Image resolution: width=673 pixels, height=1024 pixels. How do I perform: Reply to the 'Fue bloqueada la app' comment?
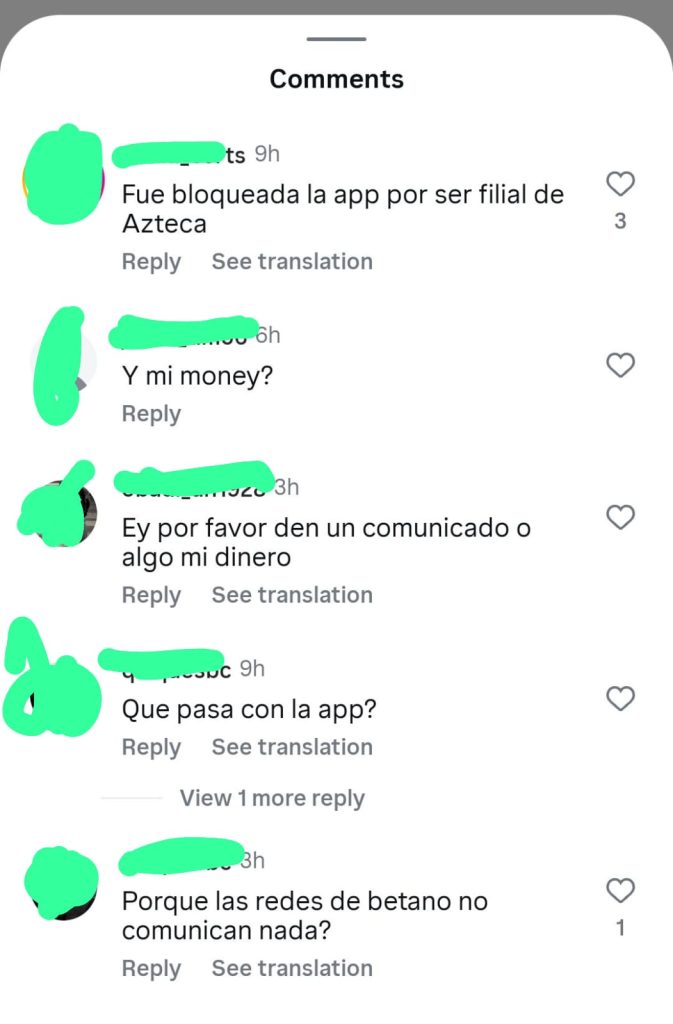[x=151, y=262]
